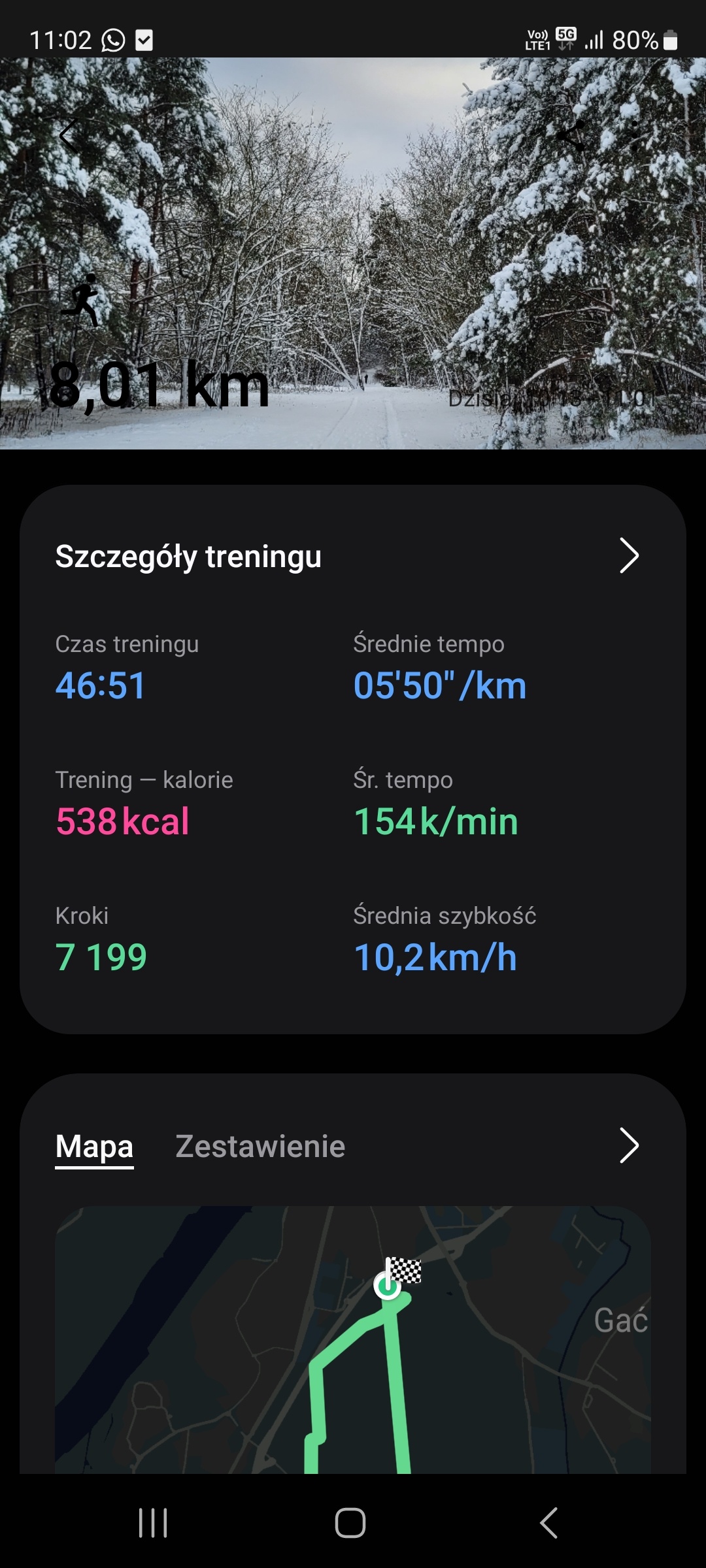This screenshot has width=706, height=1568.
Task: Switch to the Zestawienie tab
Action: (x=260, y=1146)
